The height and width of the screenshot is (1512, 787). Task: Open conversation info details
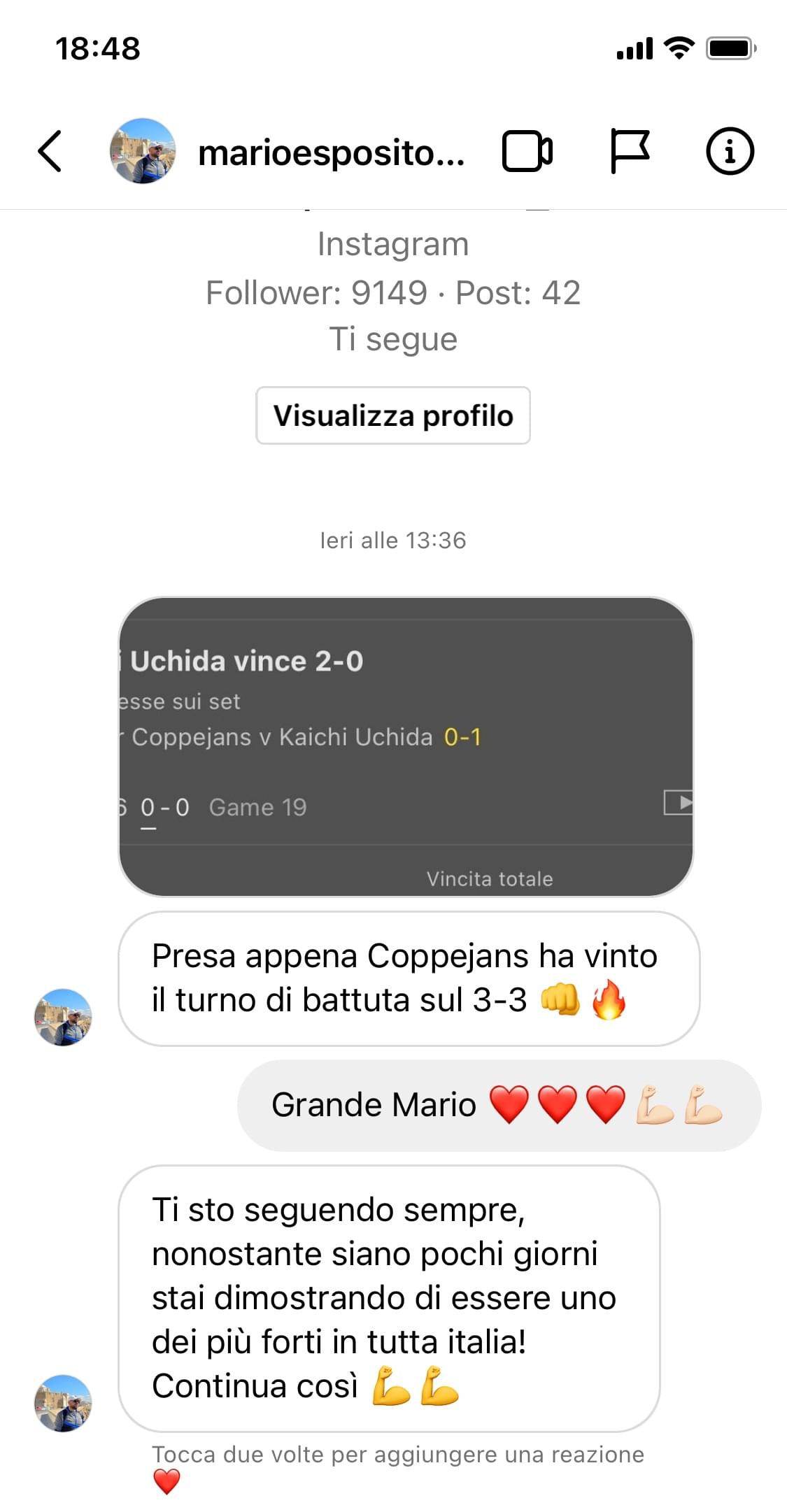coord(730,151)
